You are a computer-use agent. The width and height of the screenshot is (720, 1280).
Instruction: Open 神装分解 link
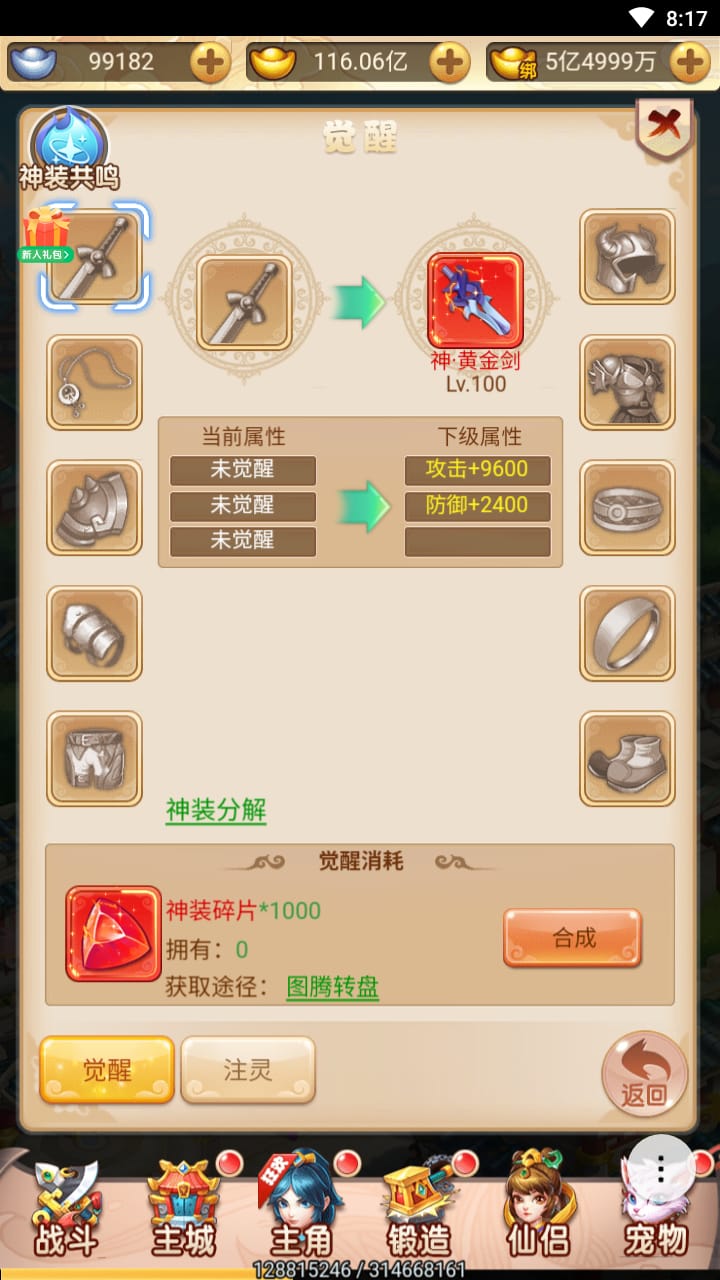tap(216, 810)
